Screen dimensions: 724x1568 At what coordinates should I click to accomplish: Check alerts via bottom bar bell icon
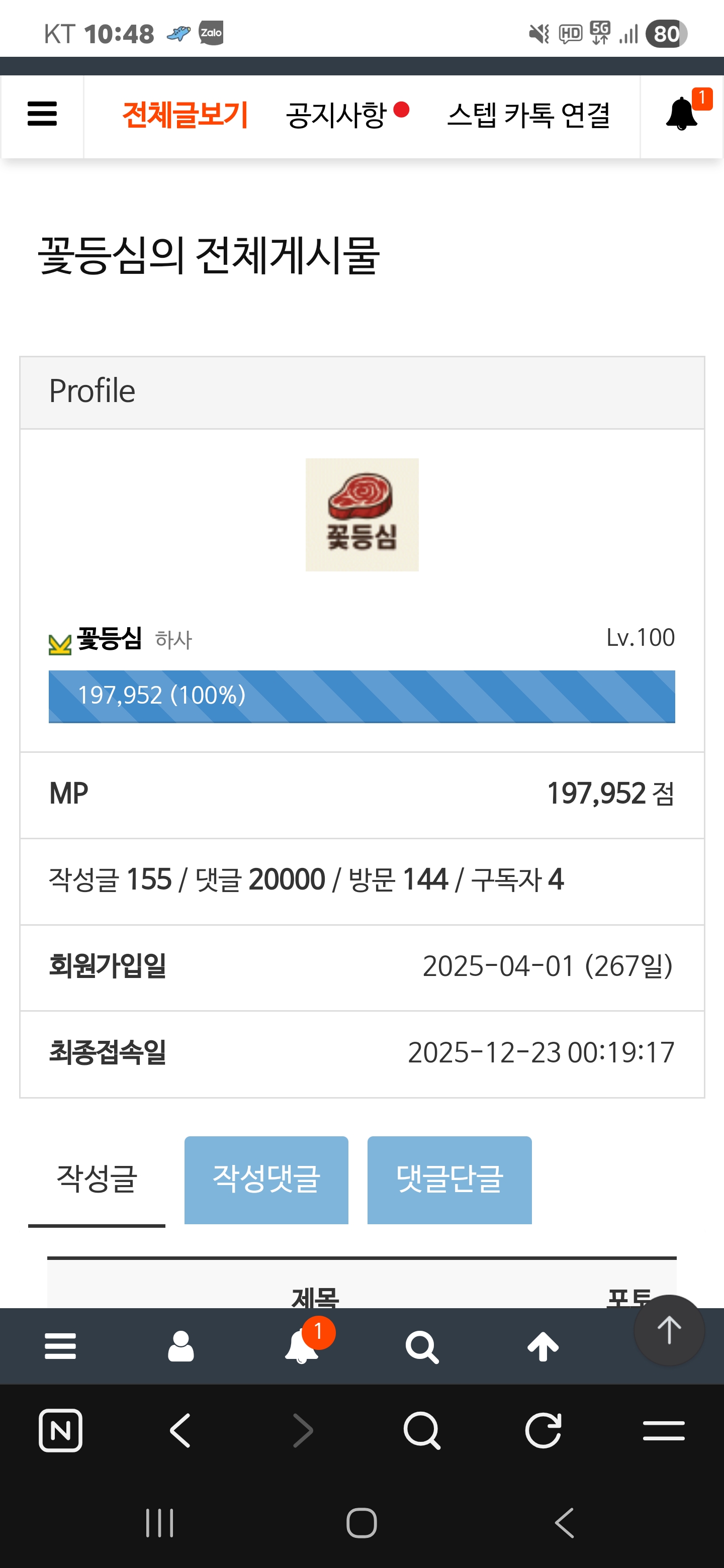(x=302, y=1346)
